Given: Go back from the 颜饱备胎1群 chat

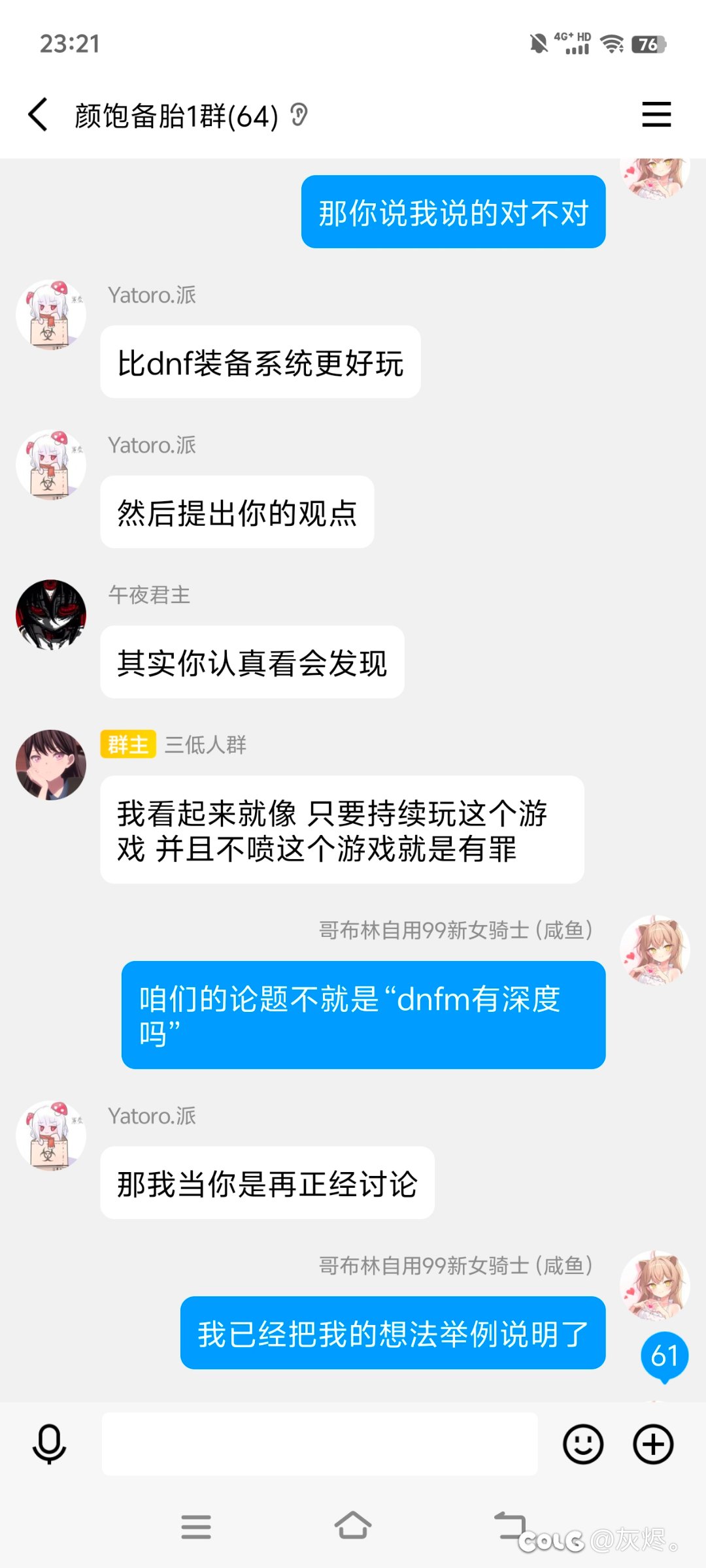Looking at the screenshot, I should tap(38, 115).
